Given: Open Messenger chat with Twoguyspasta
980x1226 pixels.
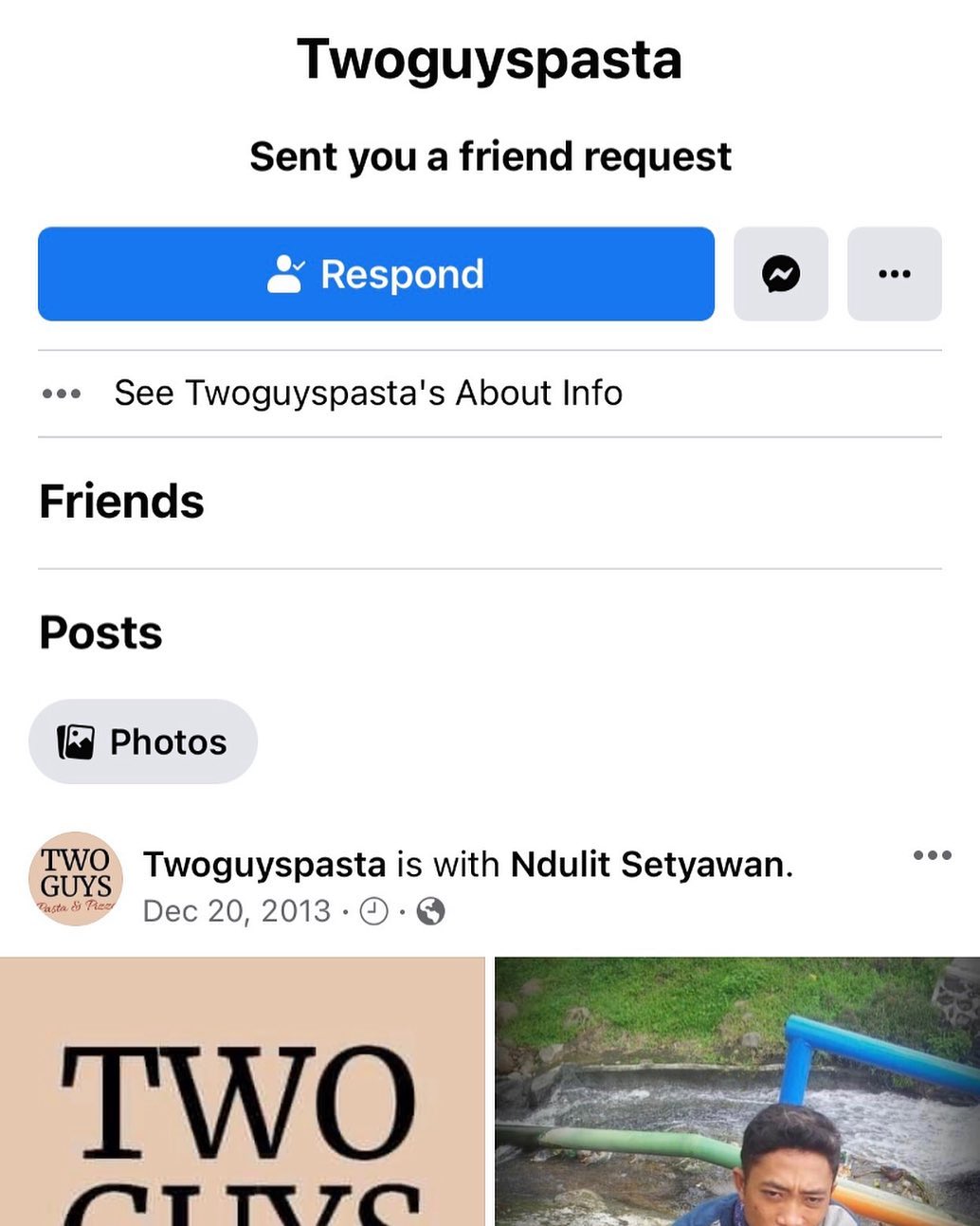Looking at the screenshot, I should [x=780, y=274].
